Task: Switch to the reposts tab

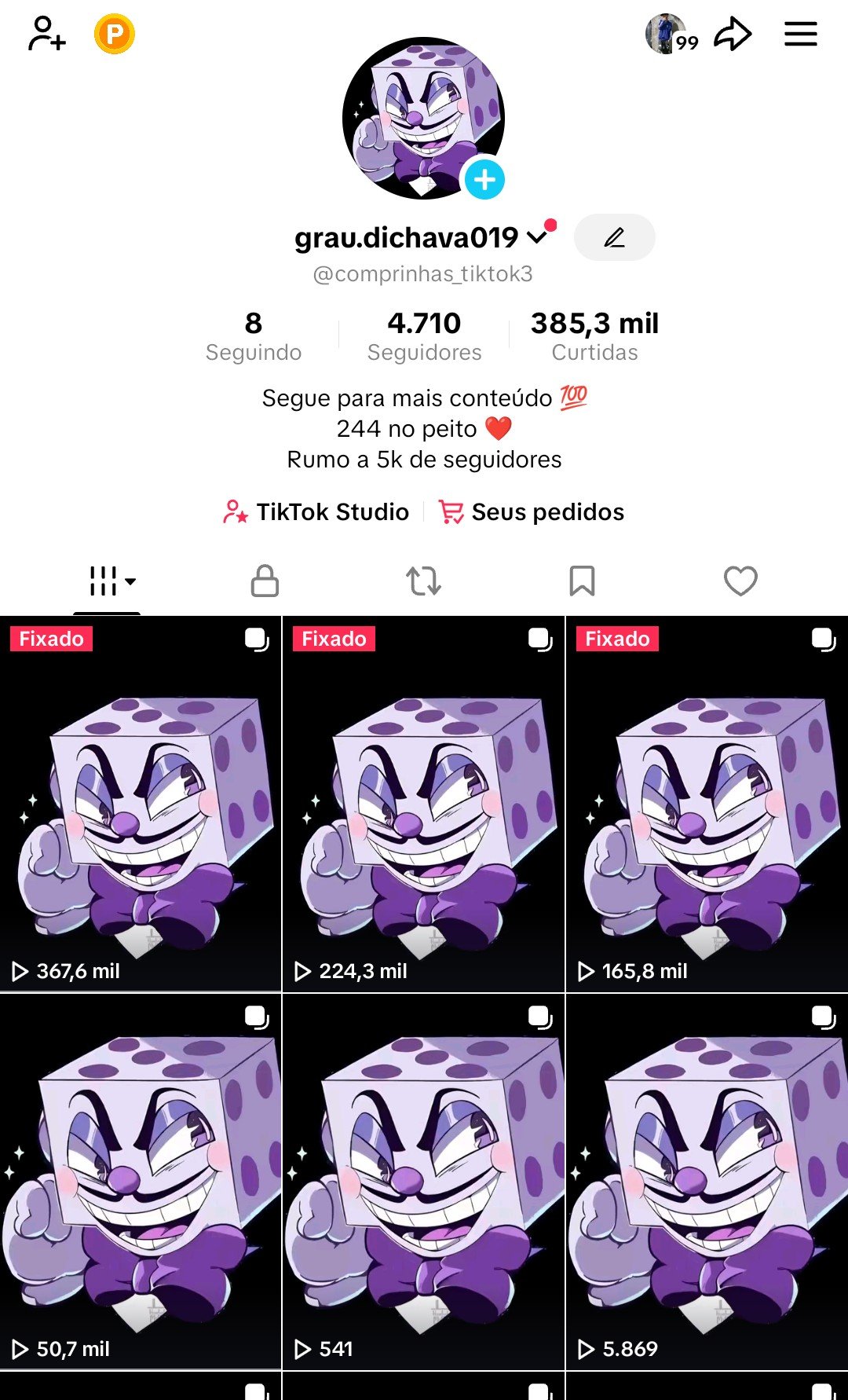Action: point(423,581)
